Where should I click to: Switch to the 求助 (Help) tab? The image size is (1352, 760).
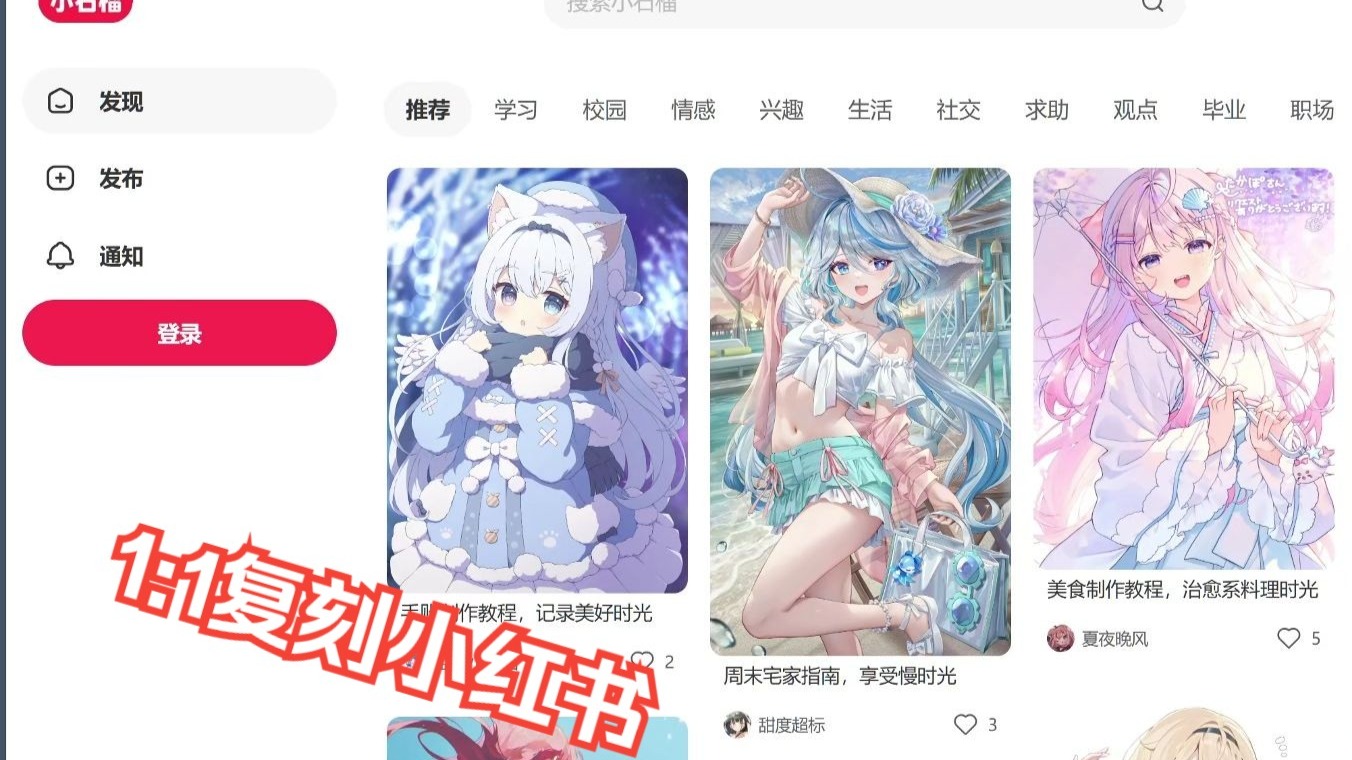(x=1046, y=110)
